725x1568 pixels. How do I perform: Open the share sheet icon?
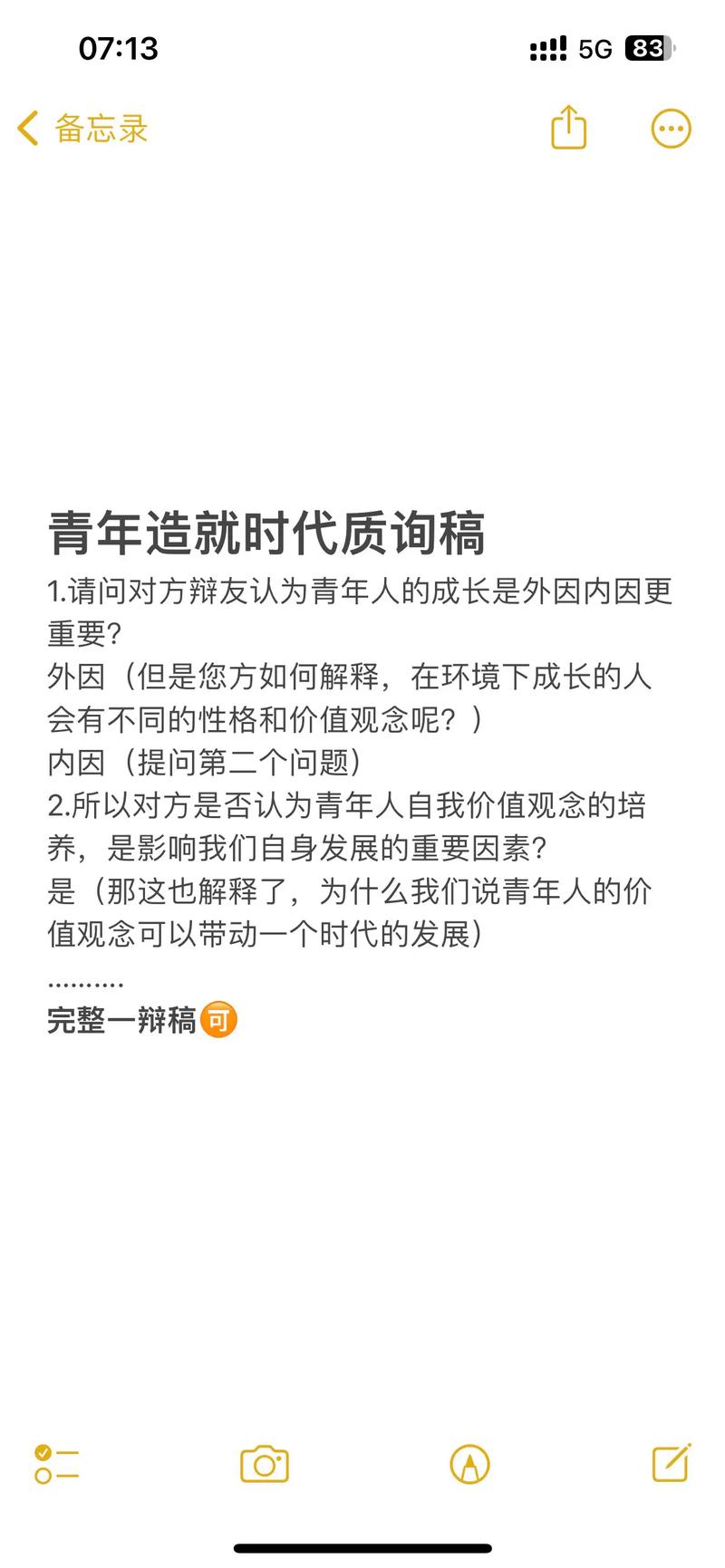click(567, 128)
